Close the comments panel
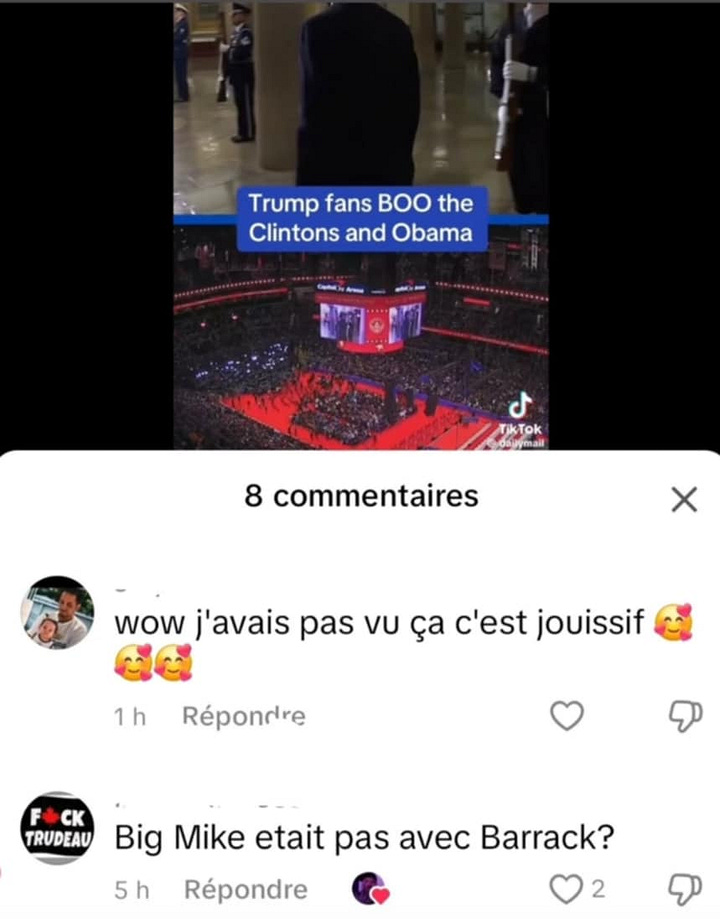720x919 pixels. [x=684, y=499]
